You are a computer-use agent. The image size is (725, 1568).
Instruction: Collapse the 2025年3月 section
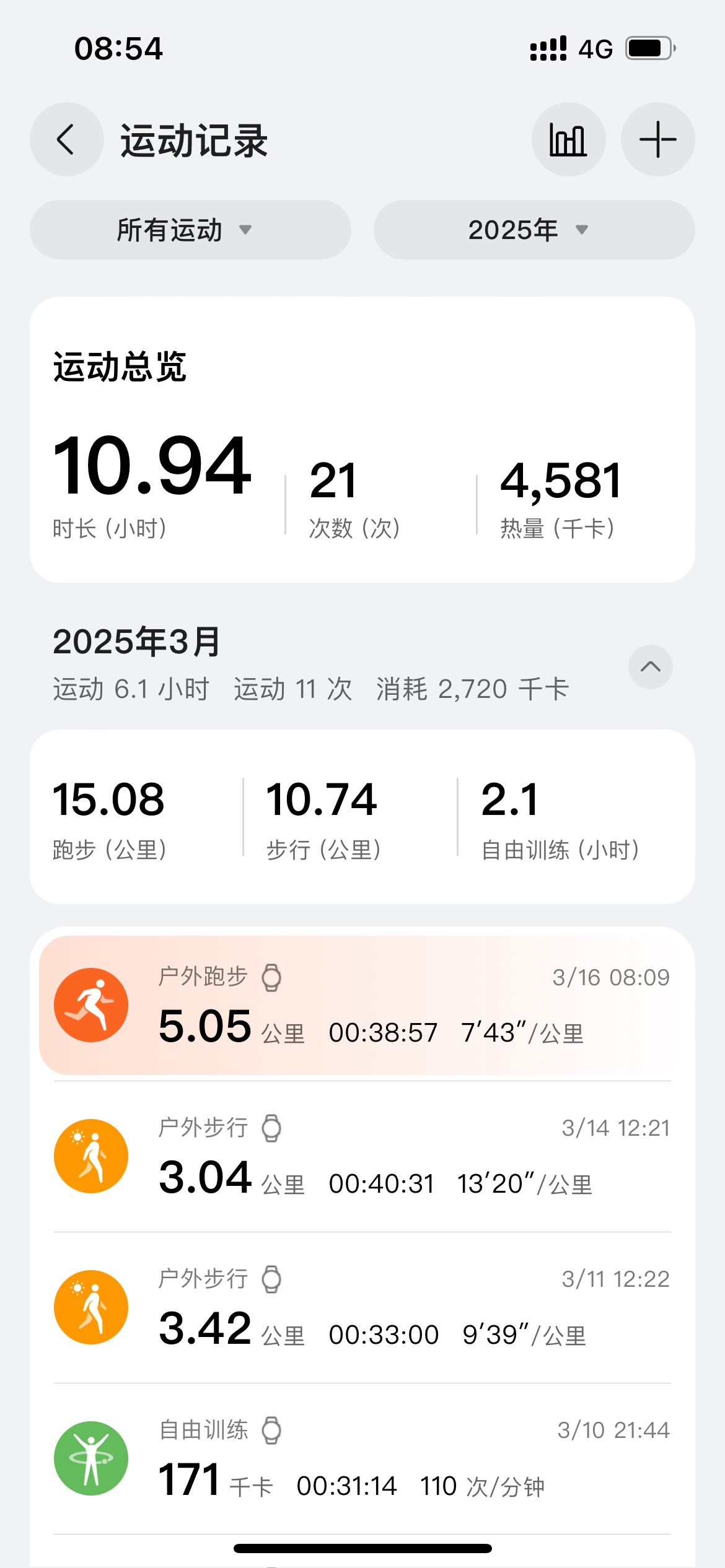pos(651,667)
